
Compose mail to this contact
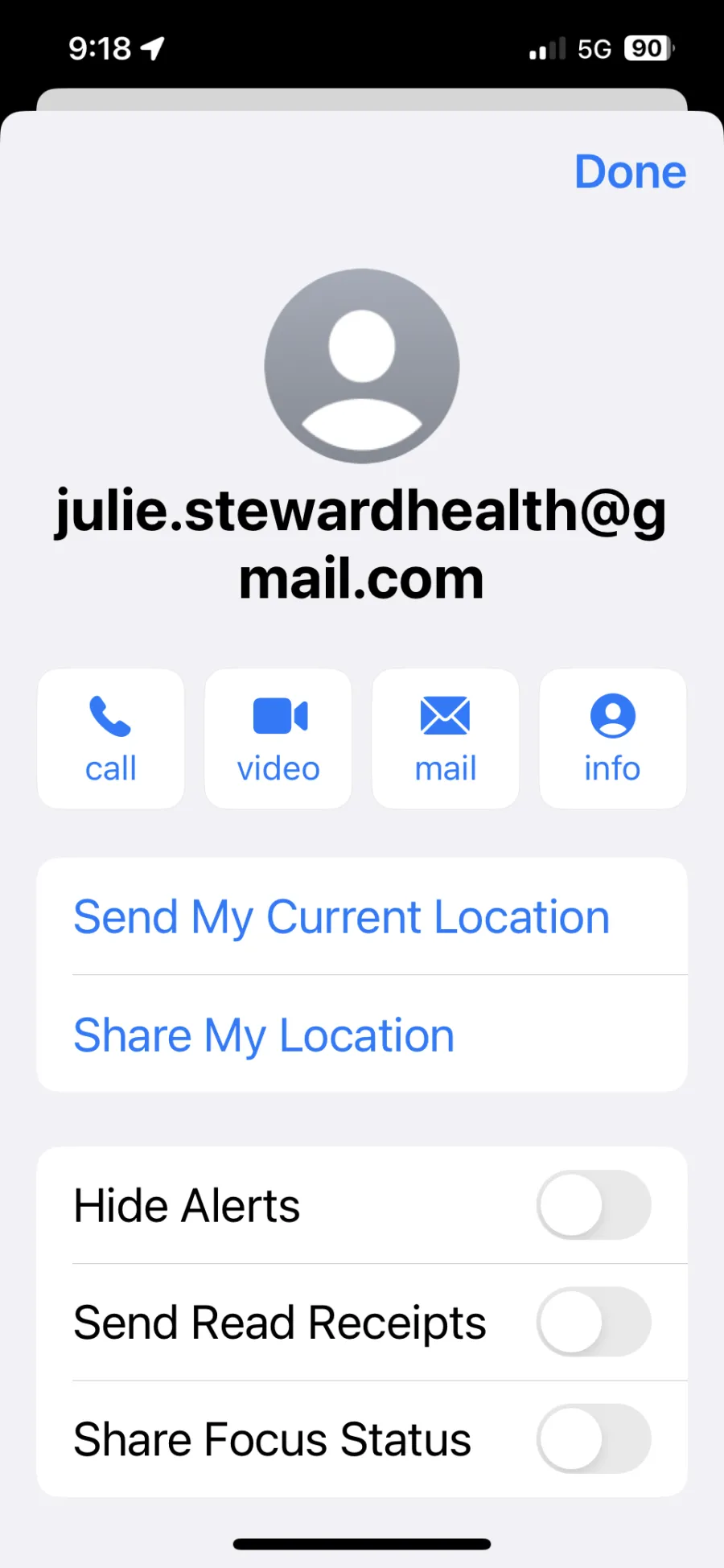click(x=446, y=739)
